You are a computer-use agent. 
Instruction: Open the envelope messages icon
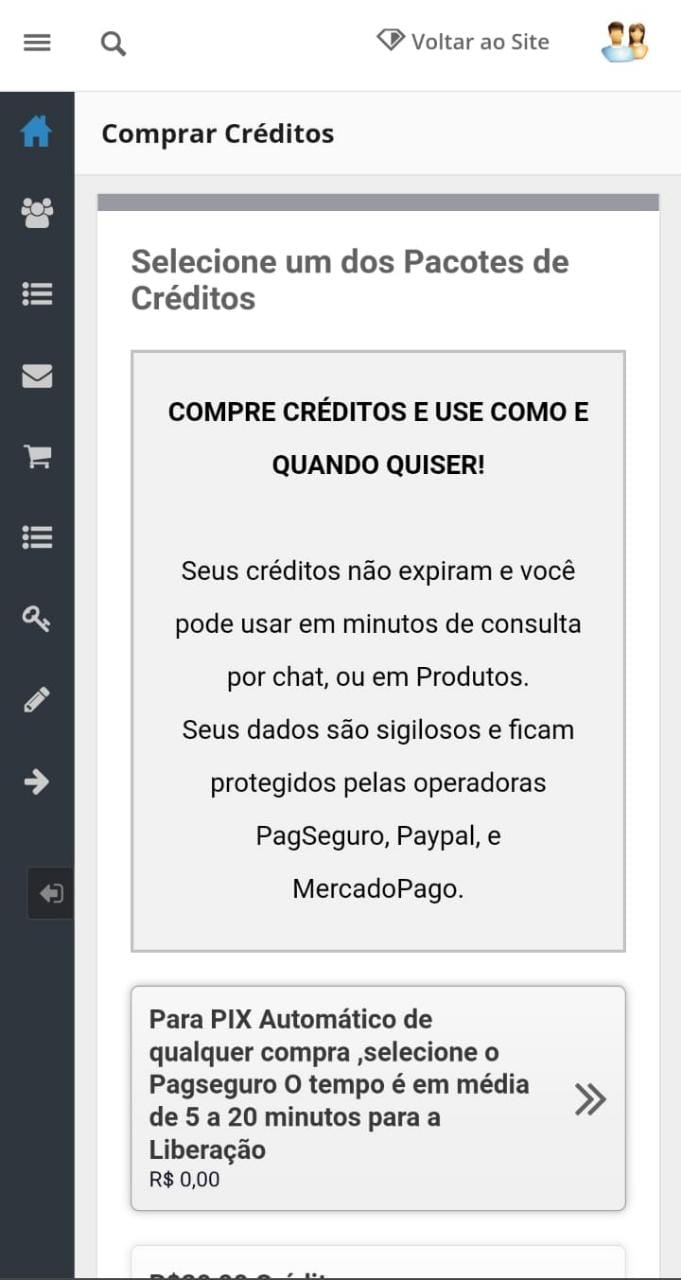pos(37,376)
